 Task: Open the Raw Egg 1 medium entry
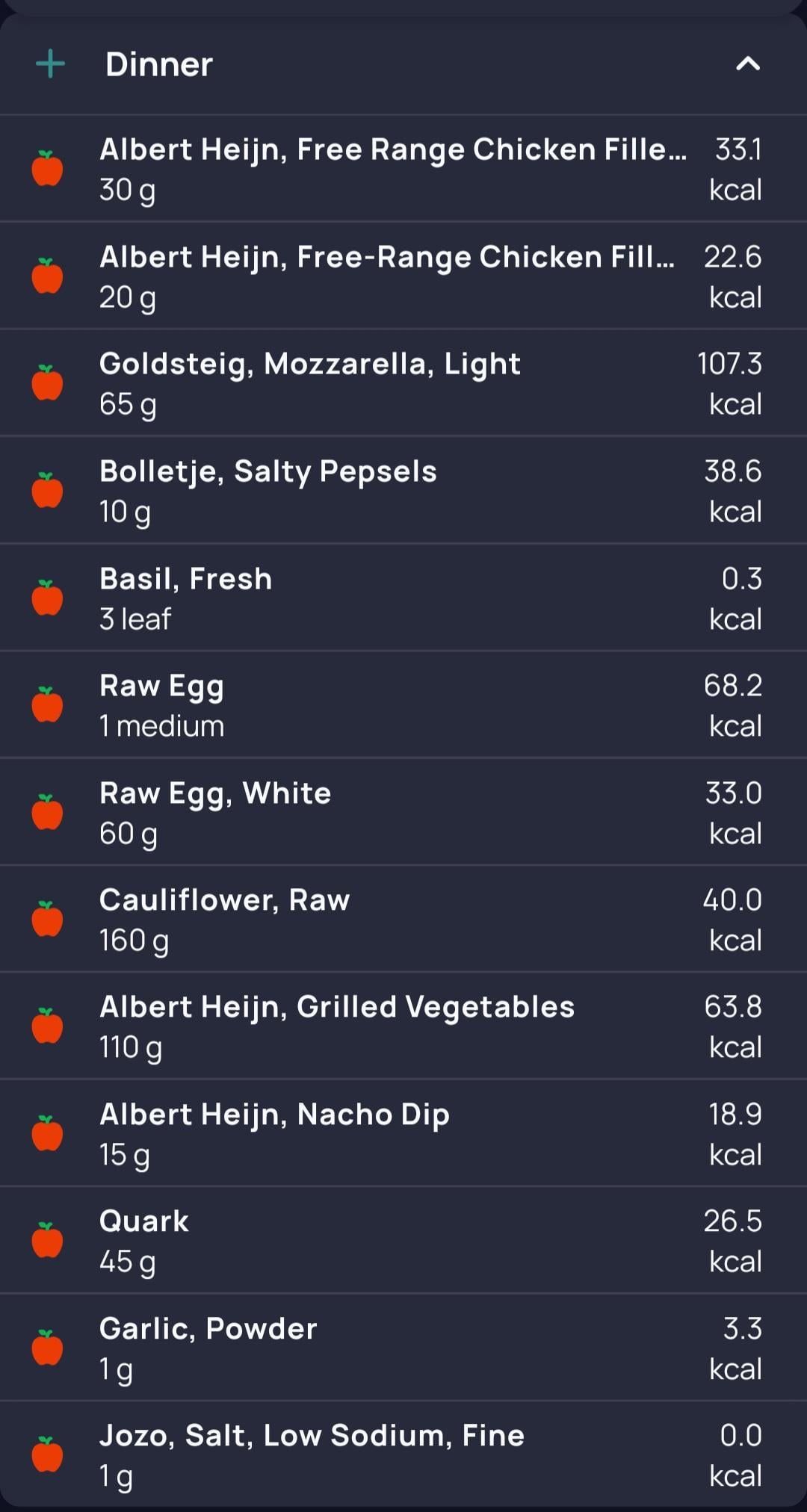point(403,704)
